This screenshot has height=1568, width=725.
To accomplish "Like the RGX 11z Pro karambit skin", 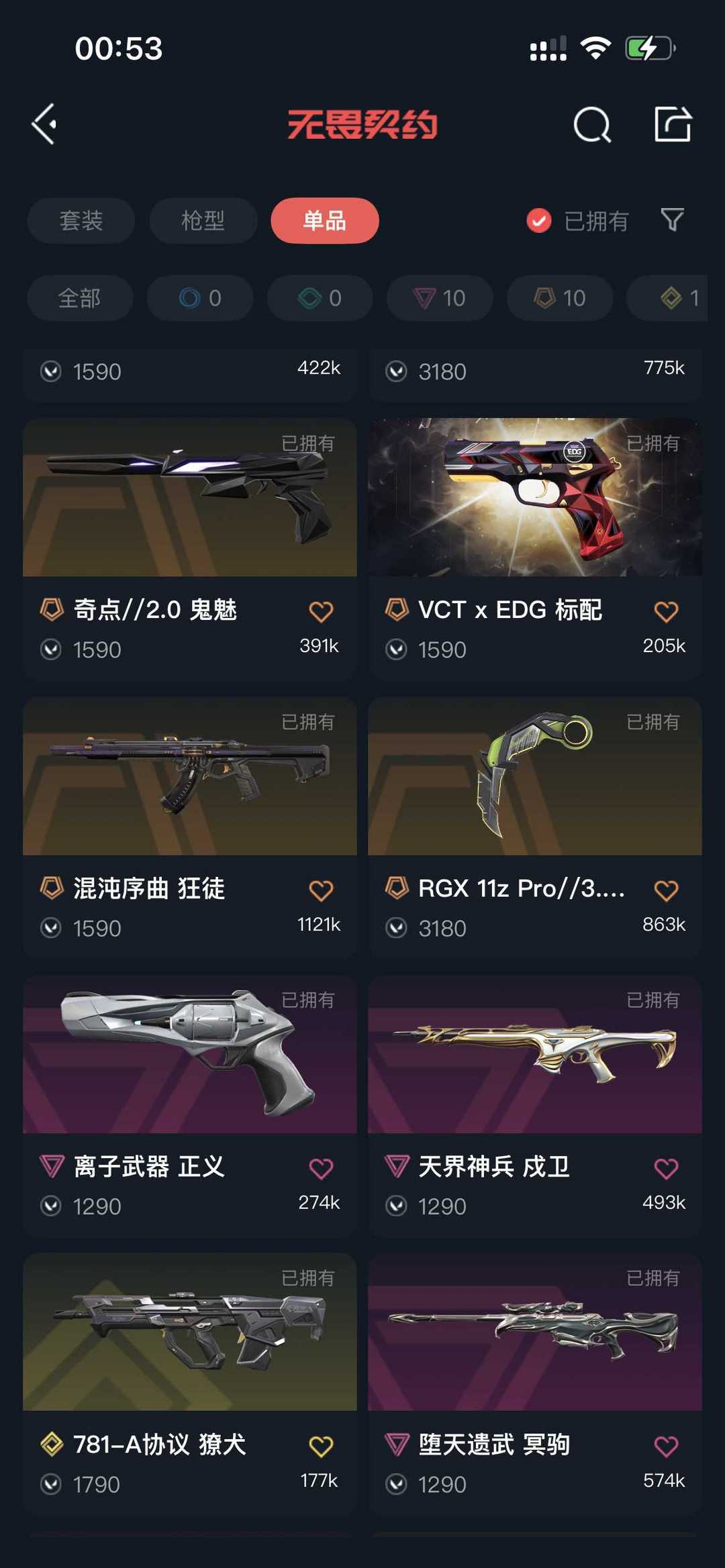I will 666,890.
